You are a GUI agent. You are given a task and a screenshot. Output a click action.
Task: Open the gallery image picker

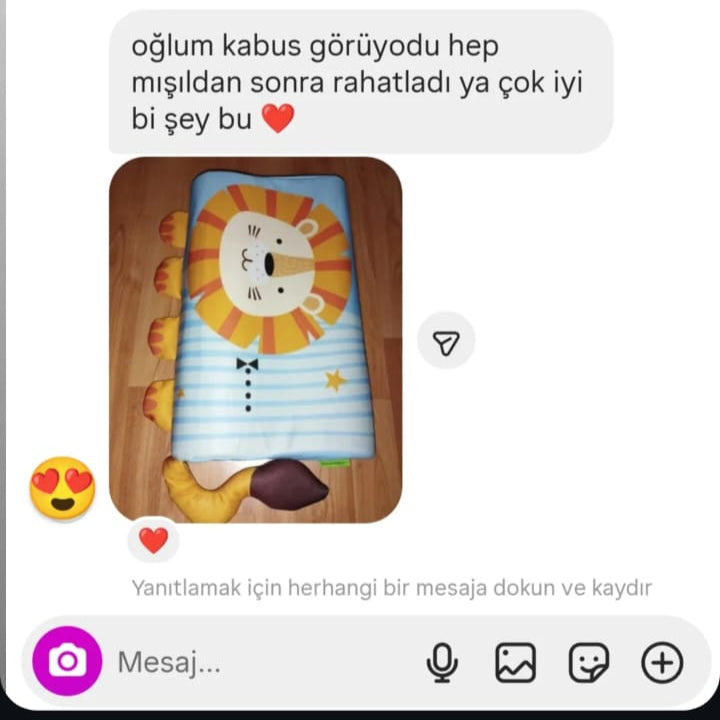pos(516,662)
